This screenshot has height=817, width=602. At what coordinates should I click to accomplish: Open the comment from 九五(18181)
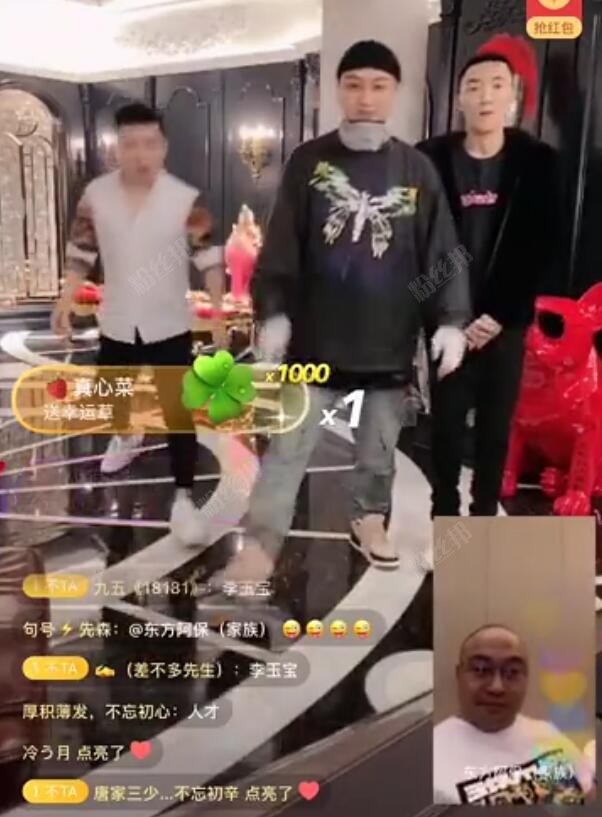(160, 587)
